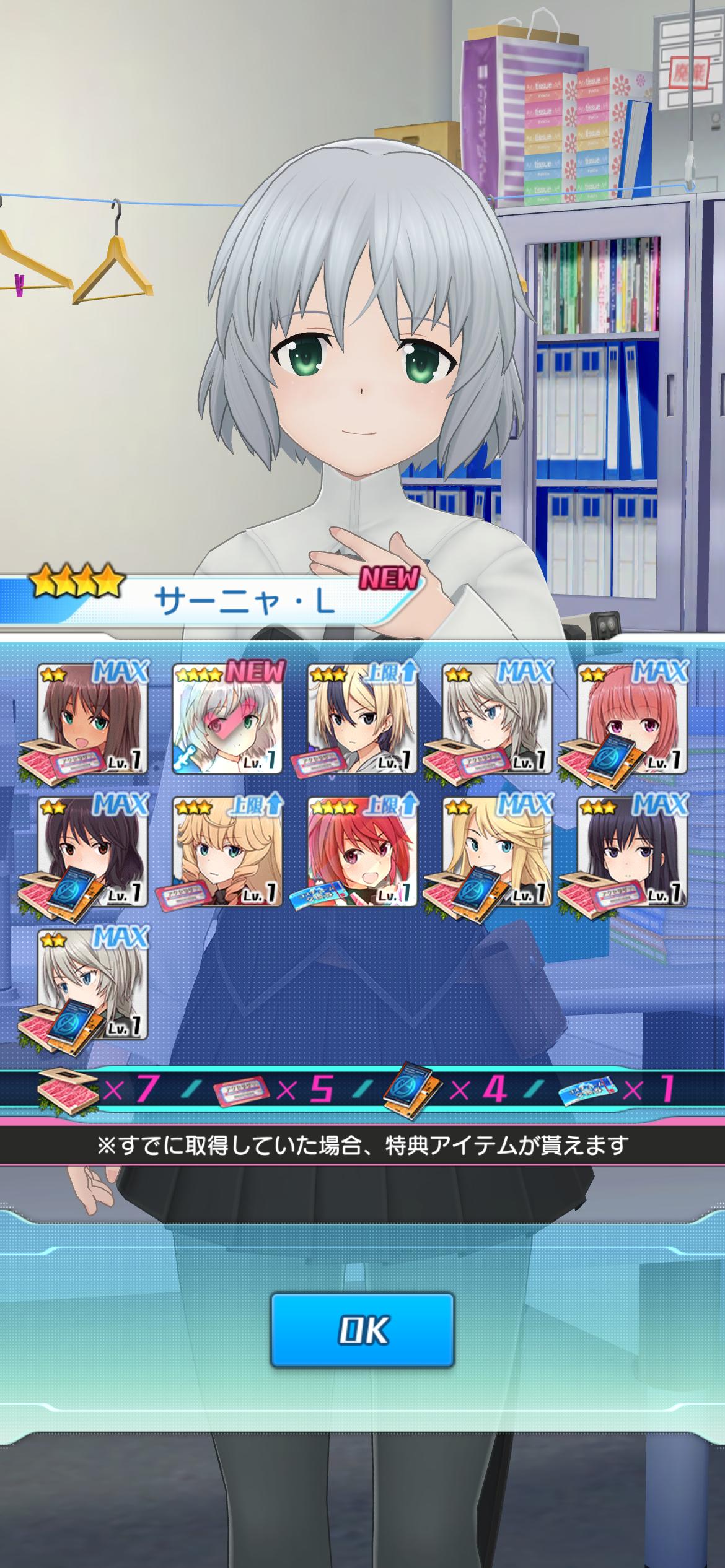Tap the two-star brown-haired tanned character card
The width and height of the screenshot is (725, 1568).
(93, 718)
